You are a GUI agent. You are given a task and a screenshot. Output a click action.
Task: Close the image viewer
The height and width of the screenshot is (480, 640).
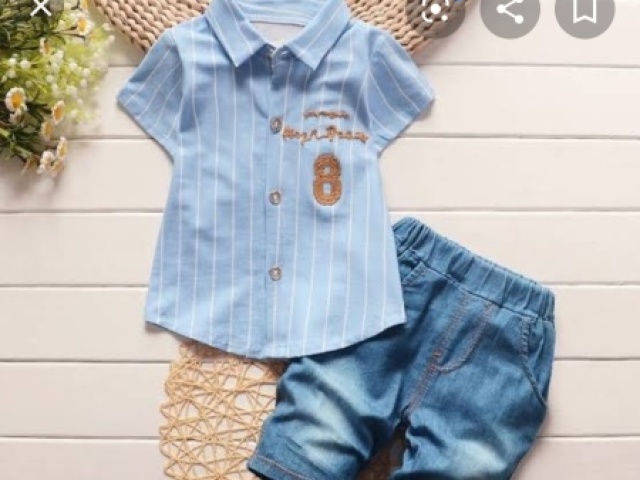42,7
